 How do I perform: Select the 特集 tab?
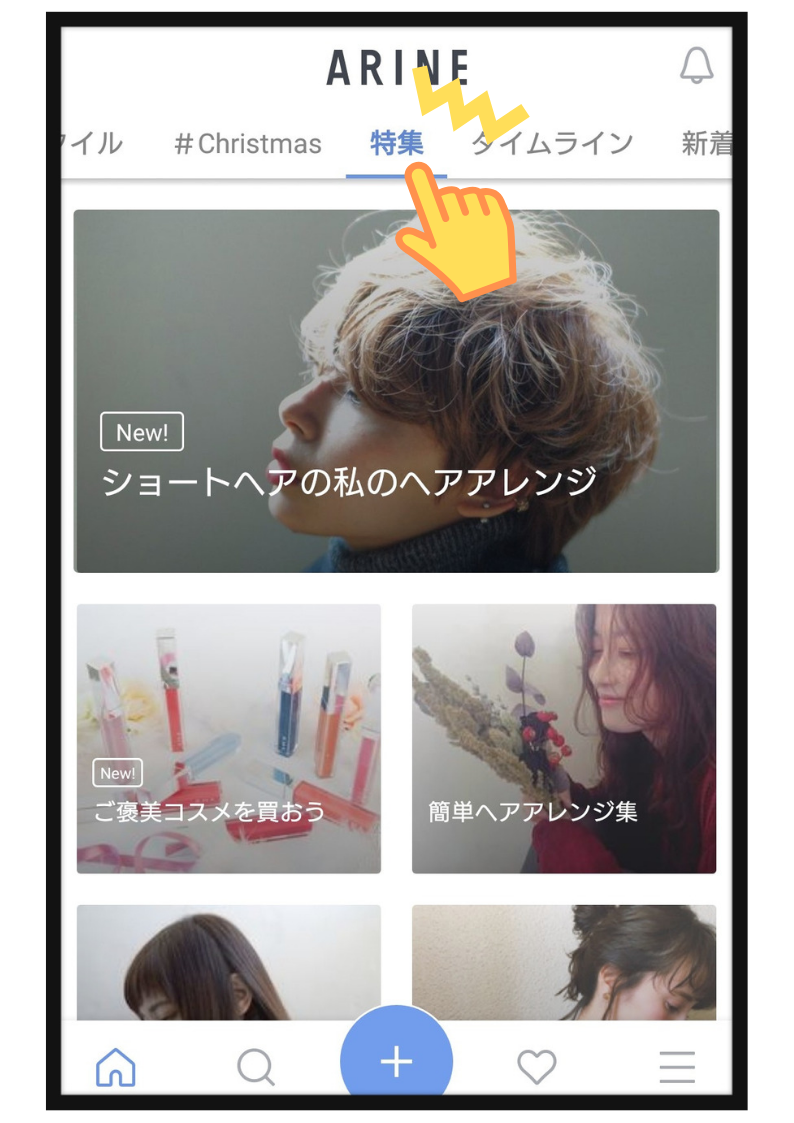[396, 144]
